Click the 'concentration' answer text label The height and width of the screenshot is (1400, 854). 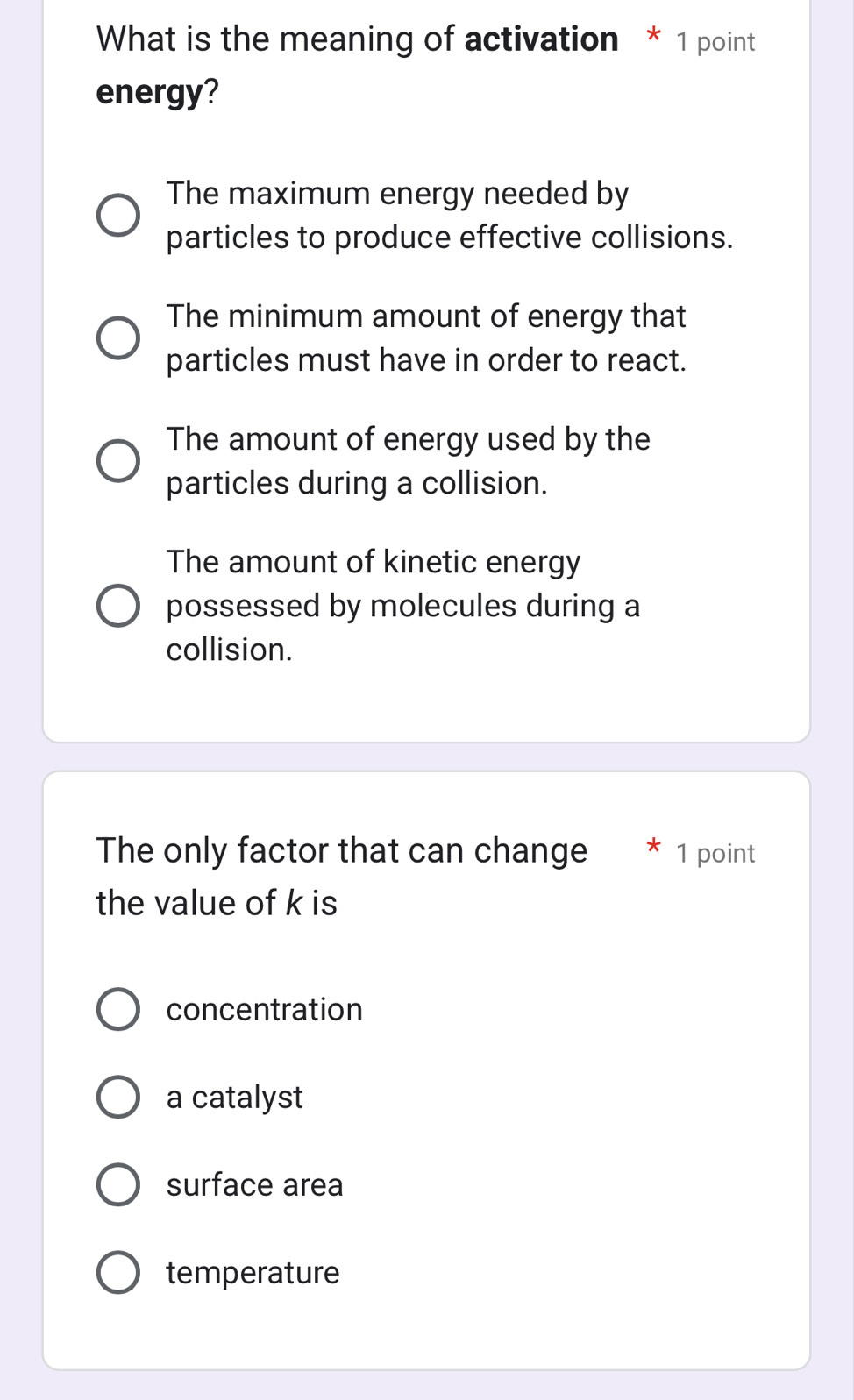click(264, 1008)
